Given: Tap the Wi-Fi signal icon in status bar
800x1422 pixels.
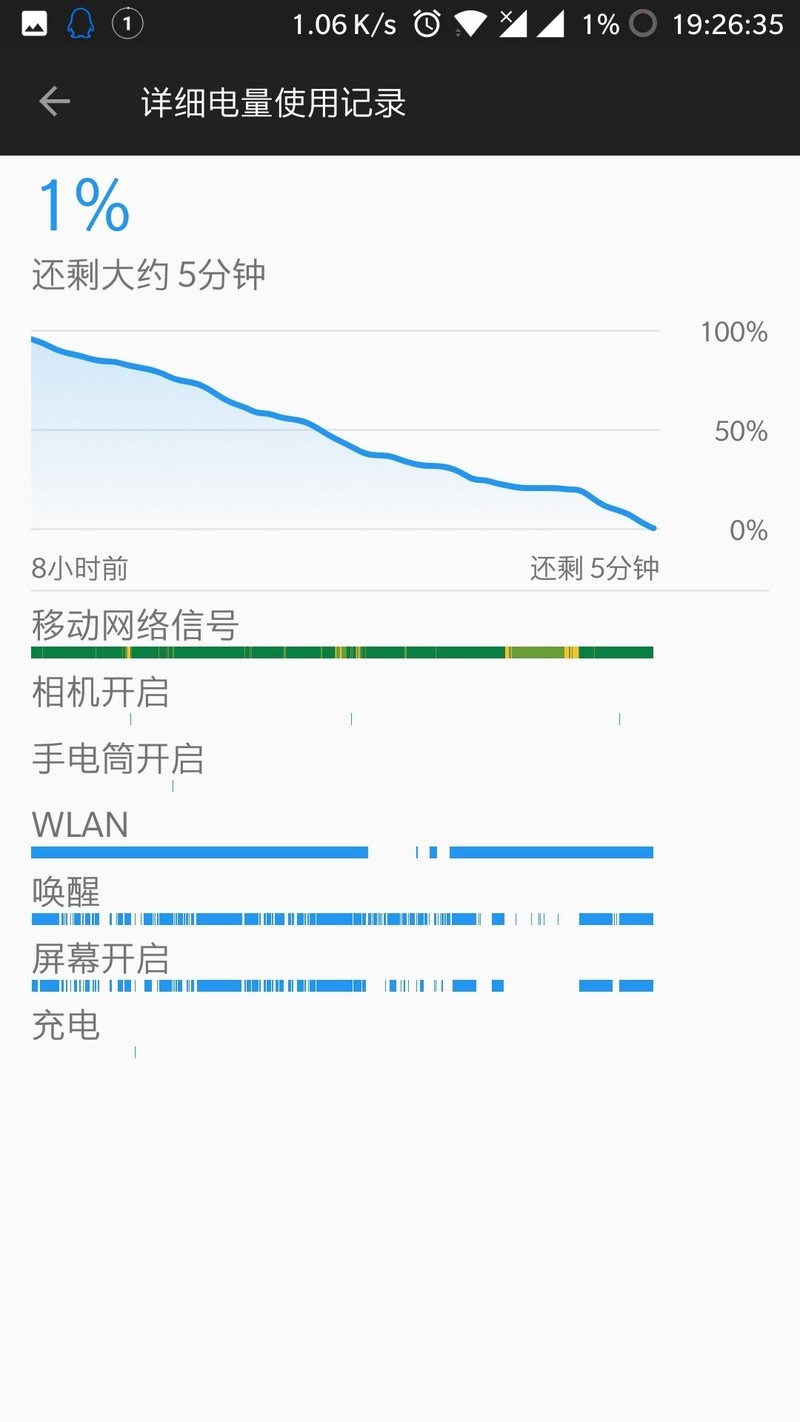Looking at the screenshot, I should tap(470, 22).
